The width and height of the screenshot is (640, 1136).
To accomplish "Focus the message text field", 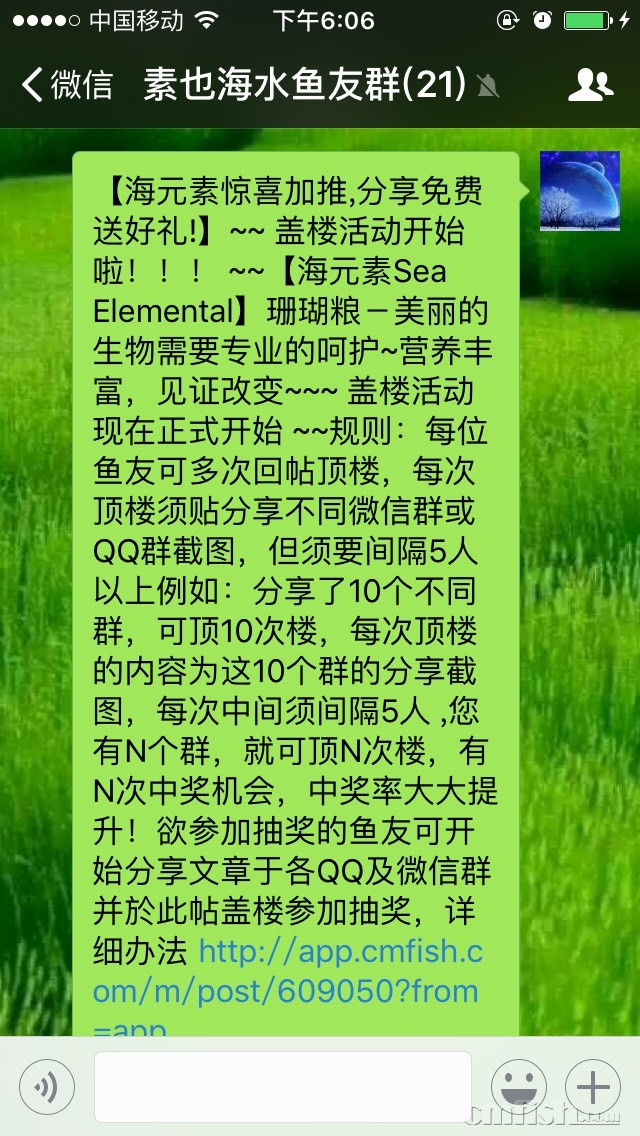I will coord(282,1086).
